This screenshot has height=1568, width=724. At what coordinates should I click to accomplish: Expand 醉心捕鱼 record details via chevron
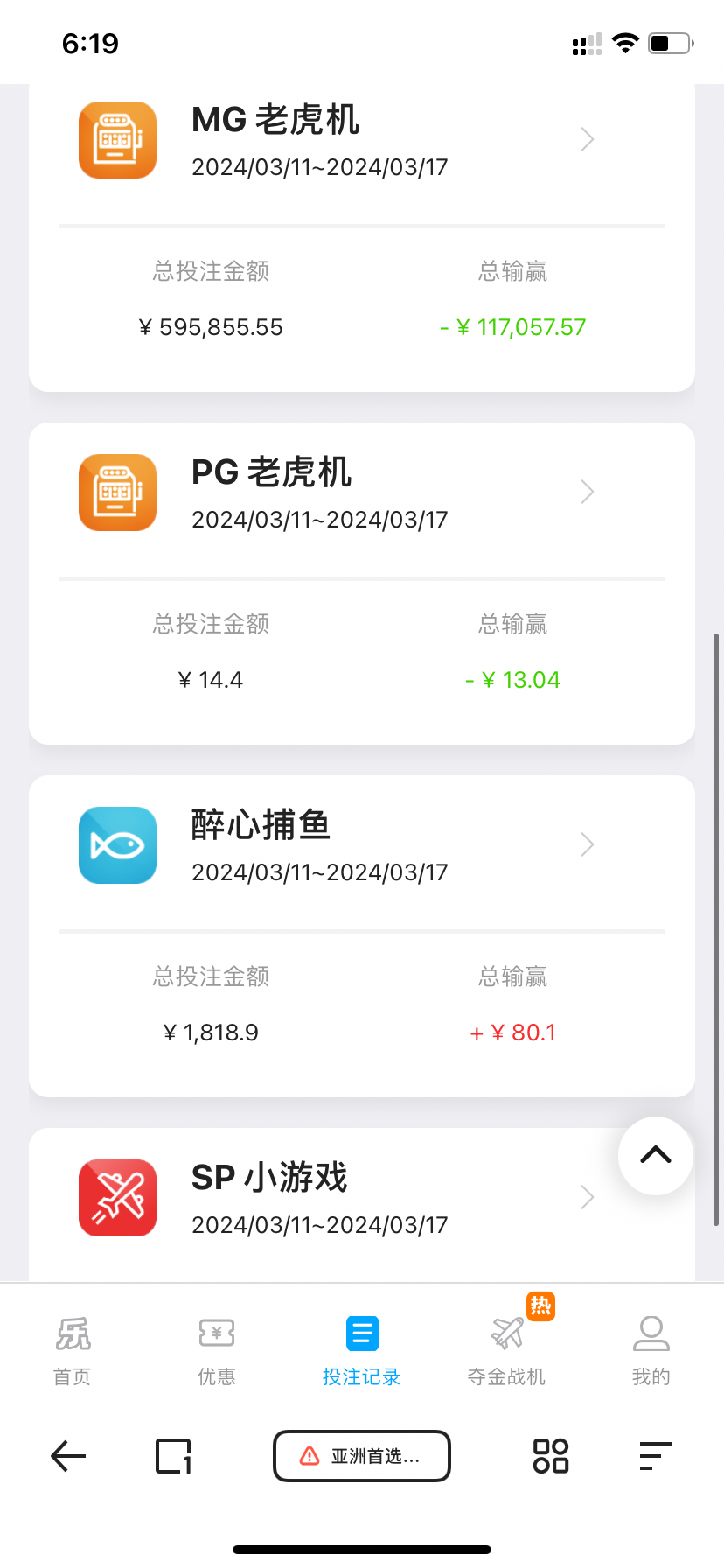587,845
